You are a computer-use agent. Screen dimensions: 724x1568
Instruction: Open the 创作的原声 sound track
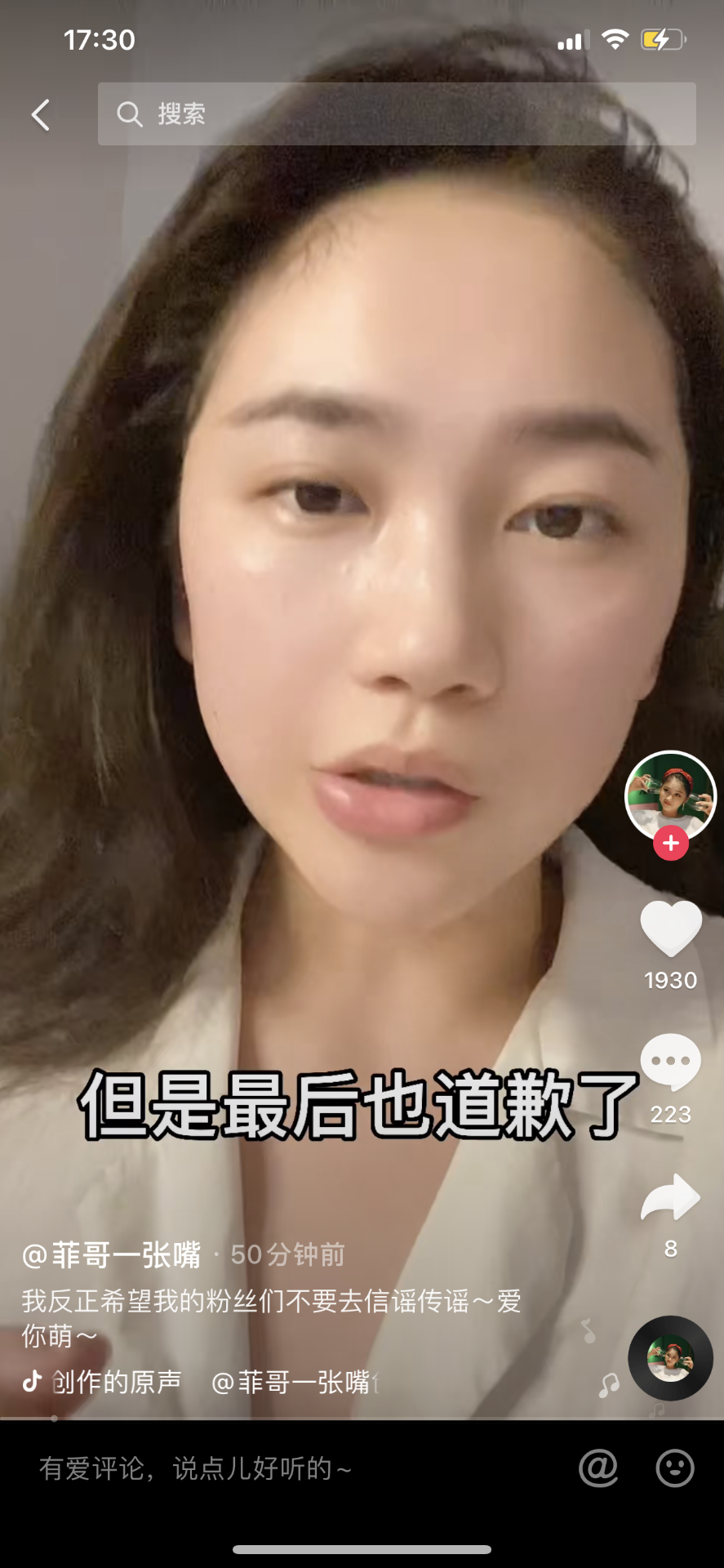(116, 1382)
